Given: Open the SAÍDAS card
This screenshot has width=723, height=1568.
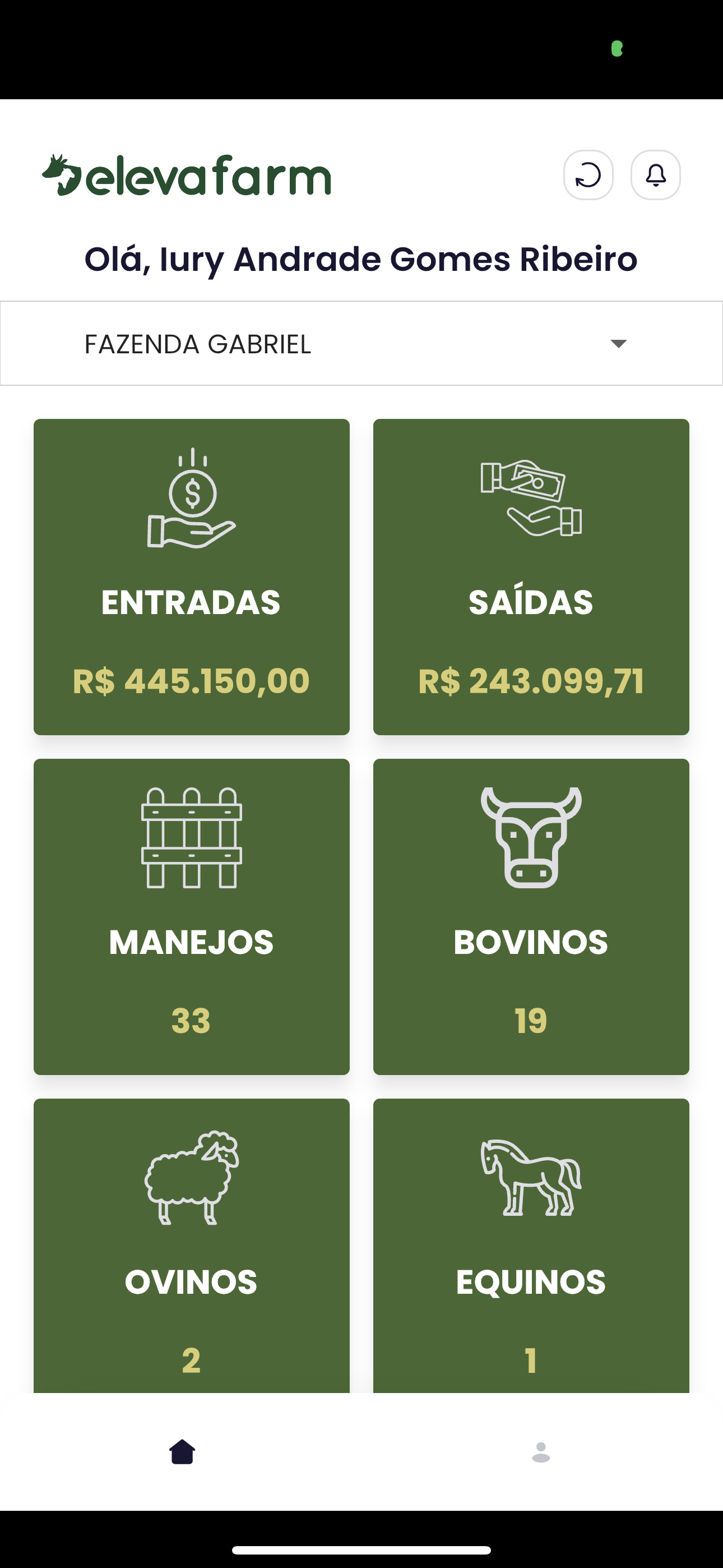Looking at the screenshot, I should point(531,577).
